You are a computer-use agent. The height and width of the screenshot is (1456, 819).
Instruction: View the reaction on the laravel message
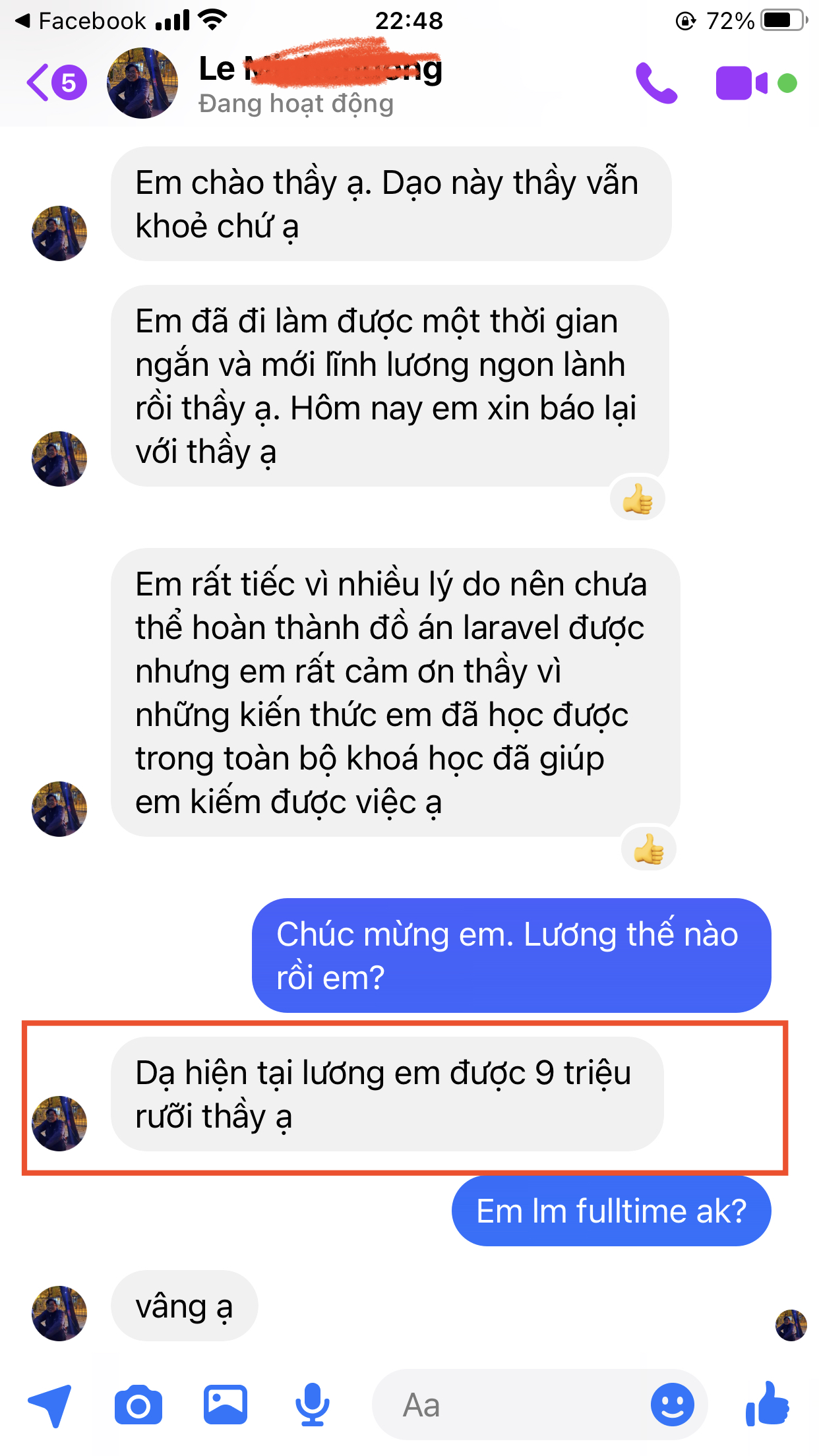tap(649, 849)
